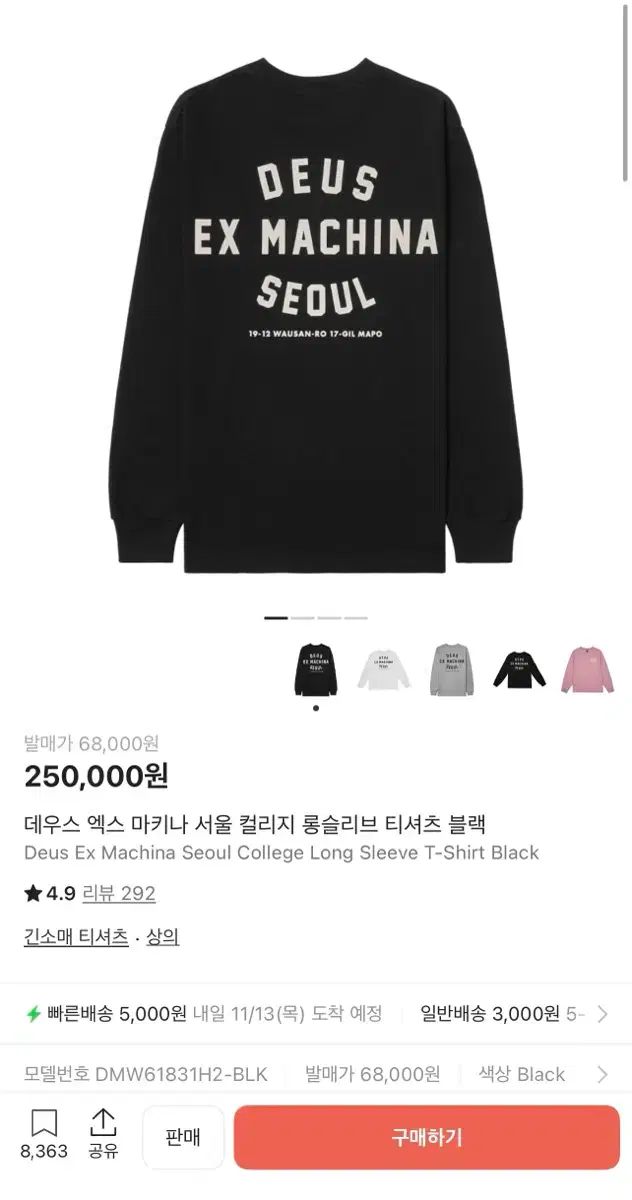Open the 긴소매 티셔츠 category link

click(x=76, y=937)
